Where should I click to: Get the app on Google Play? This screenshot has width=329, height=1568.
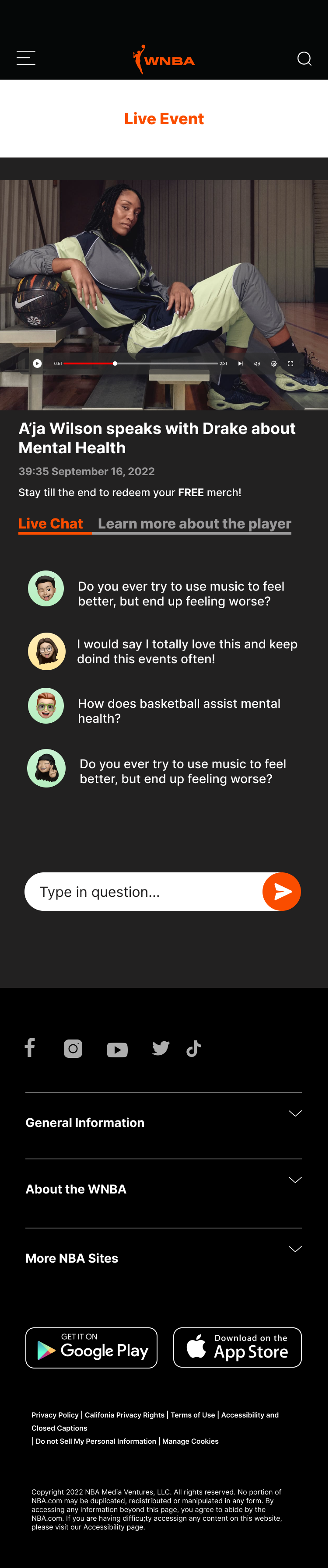(x=91, y=1347)
